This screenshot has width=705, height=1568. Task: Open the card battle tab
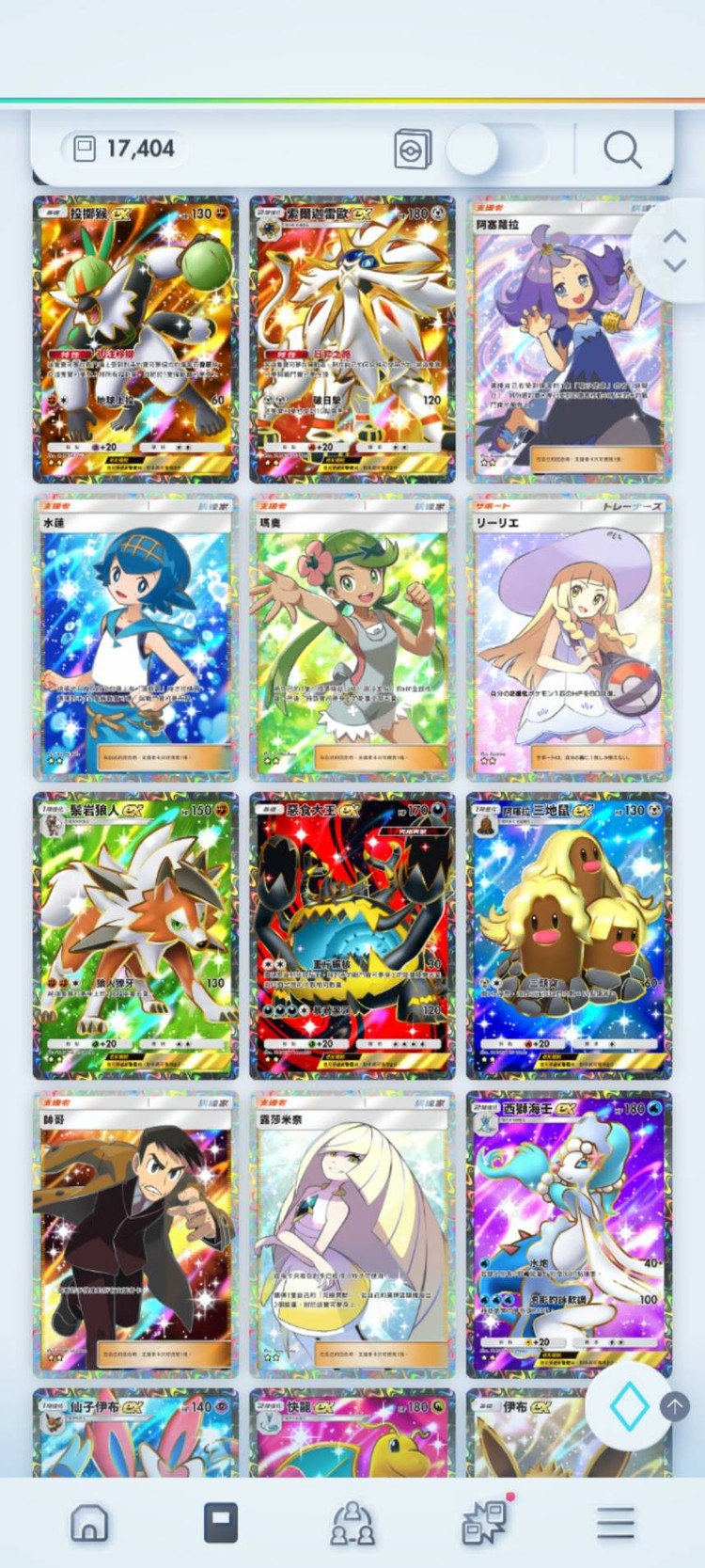pyautogui.click(x=486, y=1520)
